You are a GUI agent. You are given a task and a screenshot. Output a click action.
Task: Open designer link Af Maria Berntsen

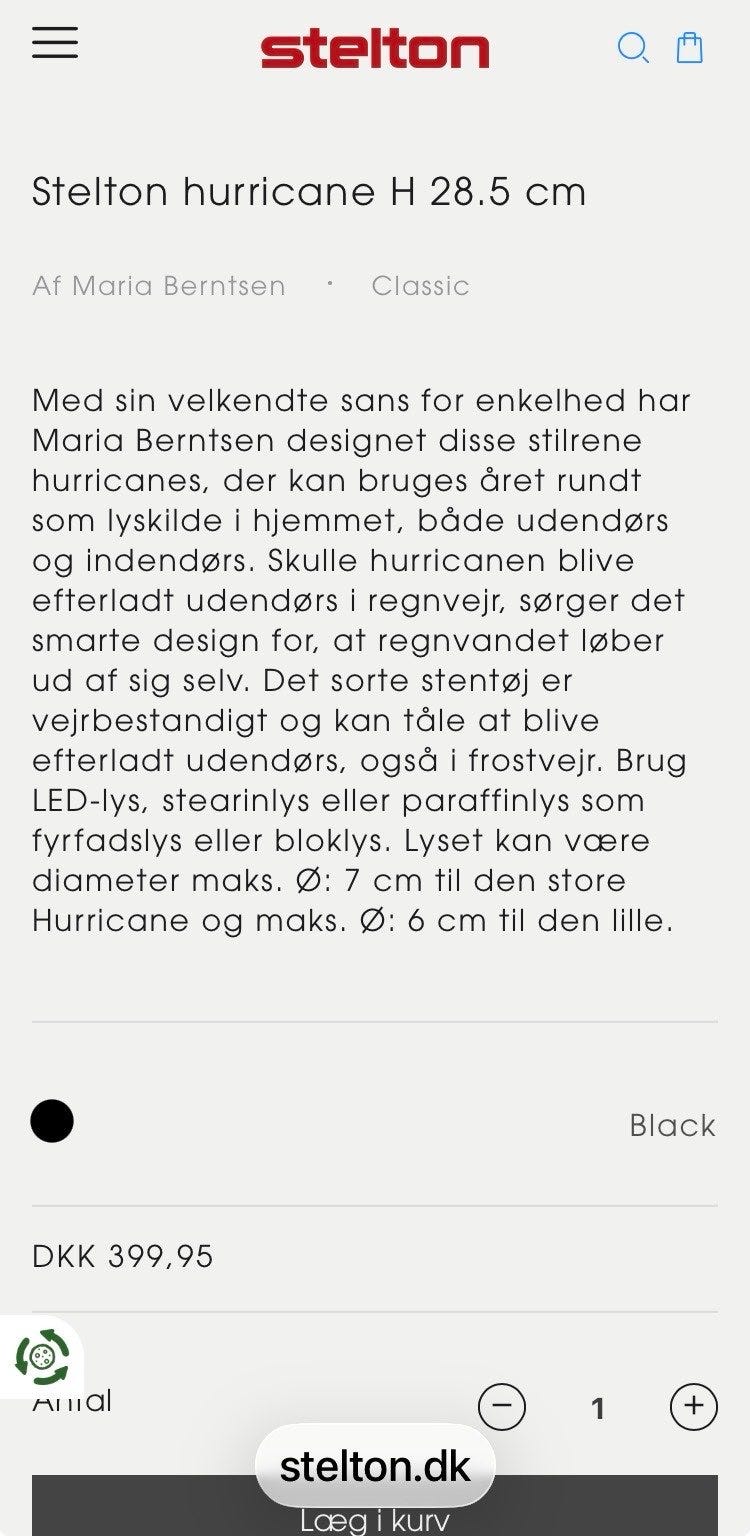[x=158, y=285]
